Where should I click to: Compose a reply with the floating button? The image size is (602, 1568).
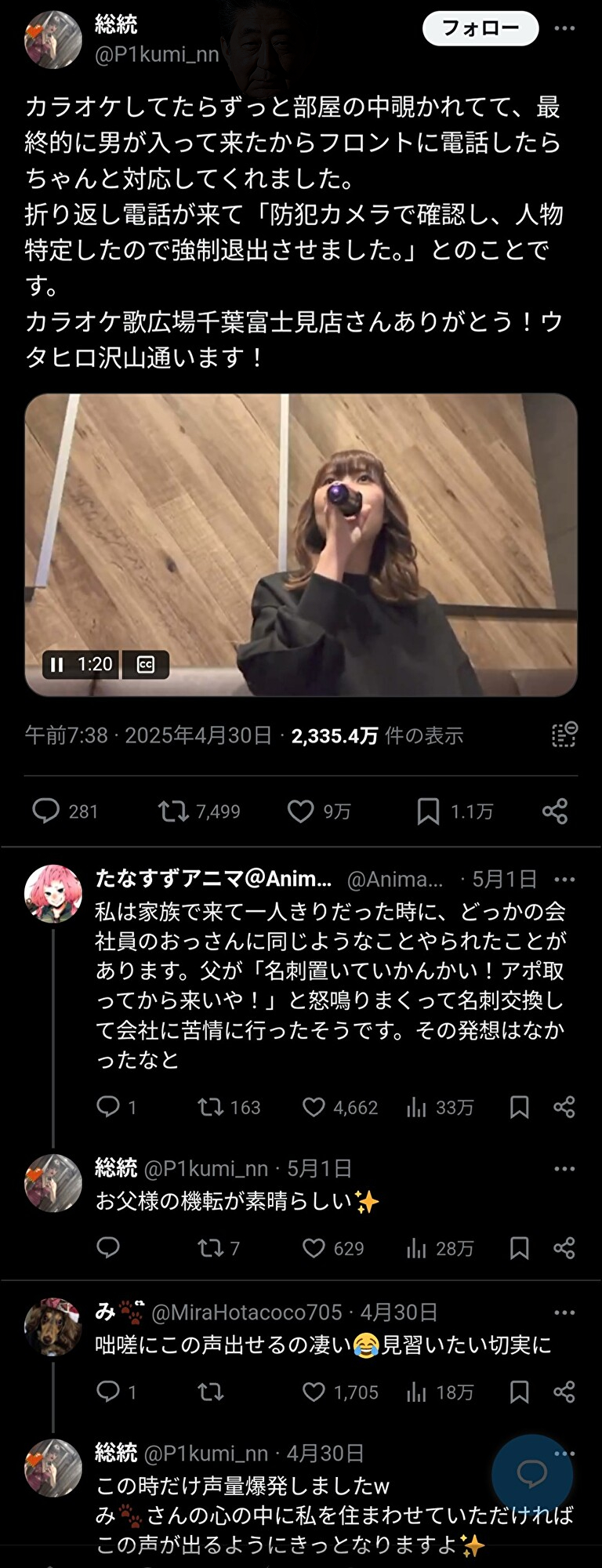click(532, 1473)
